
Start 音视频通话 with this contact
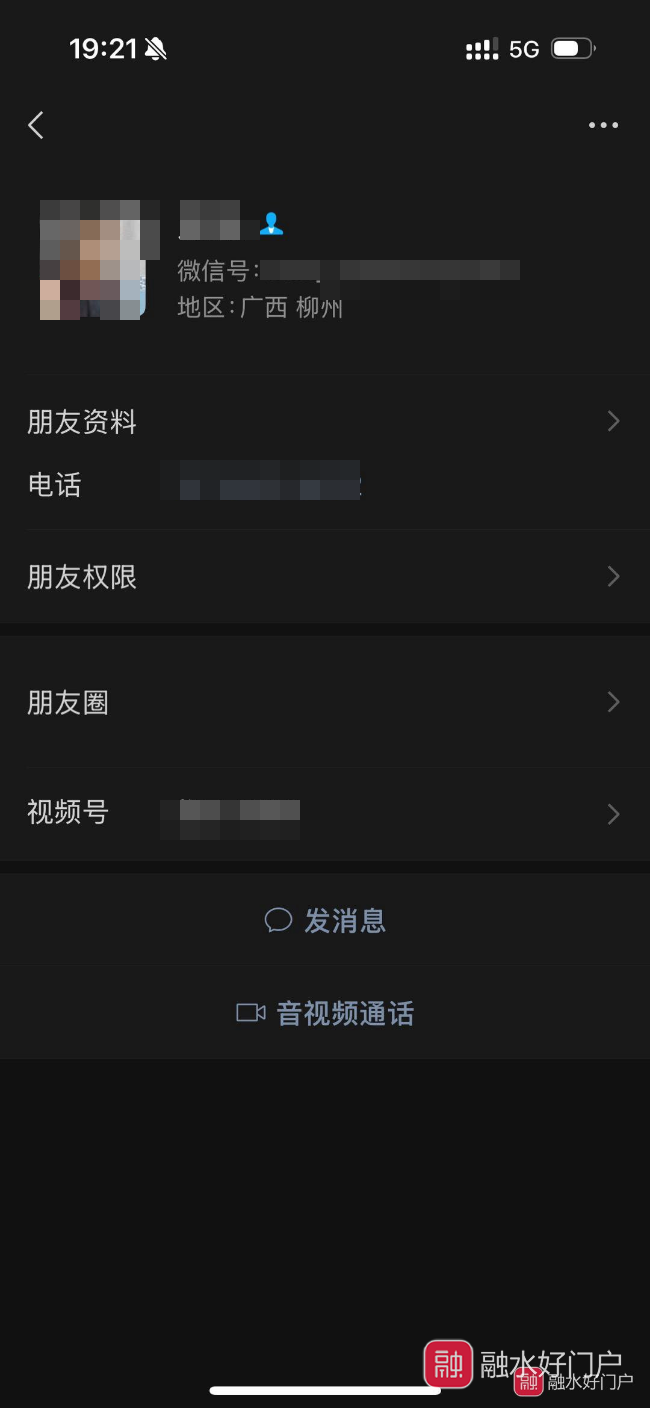point(325,1013)
